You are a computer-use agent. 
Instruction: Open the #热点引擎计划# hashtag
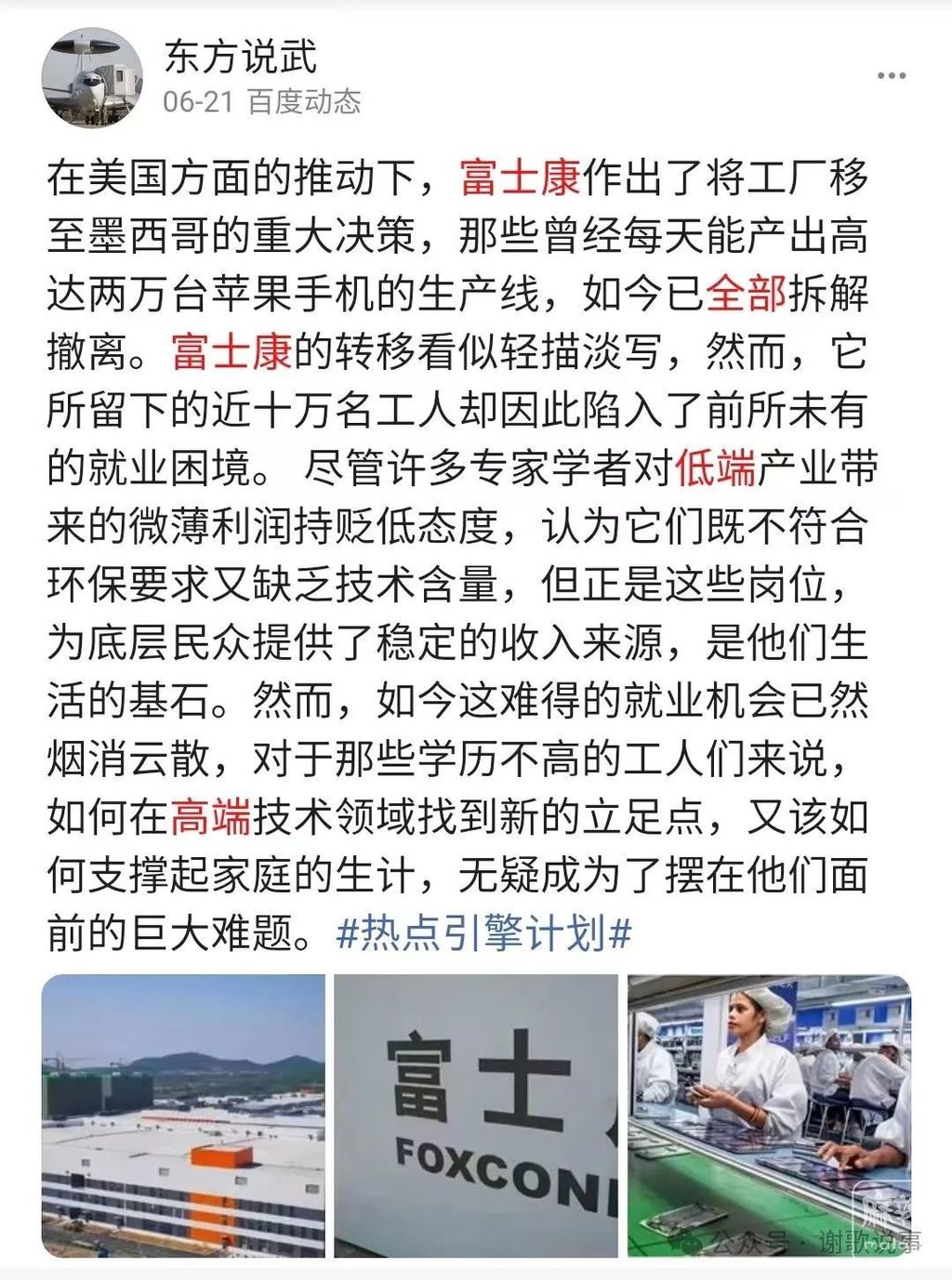tap(483, 932)
